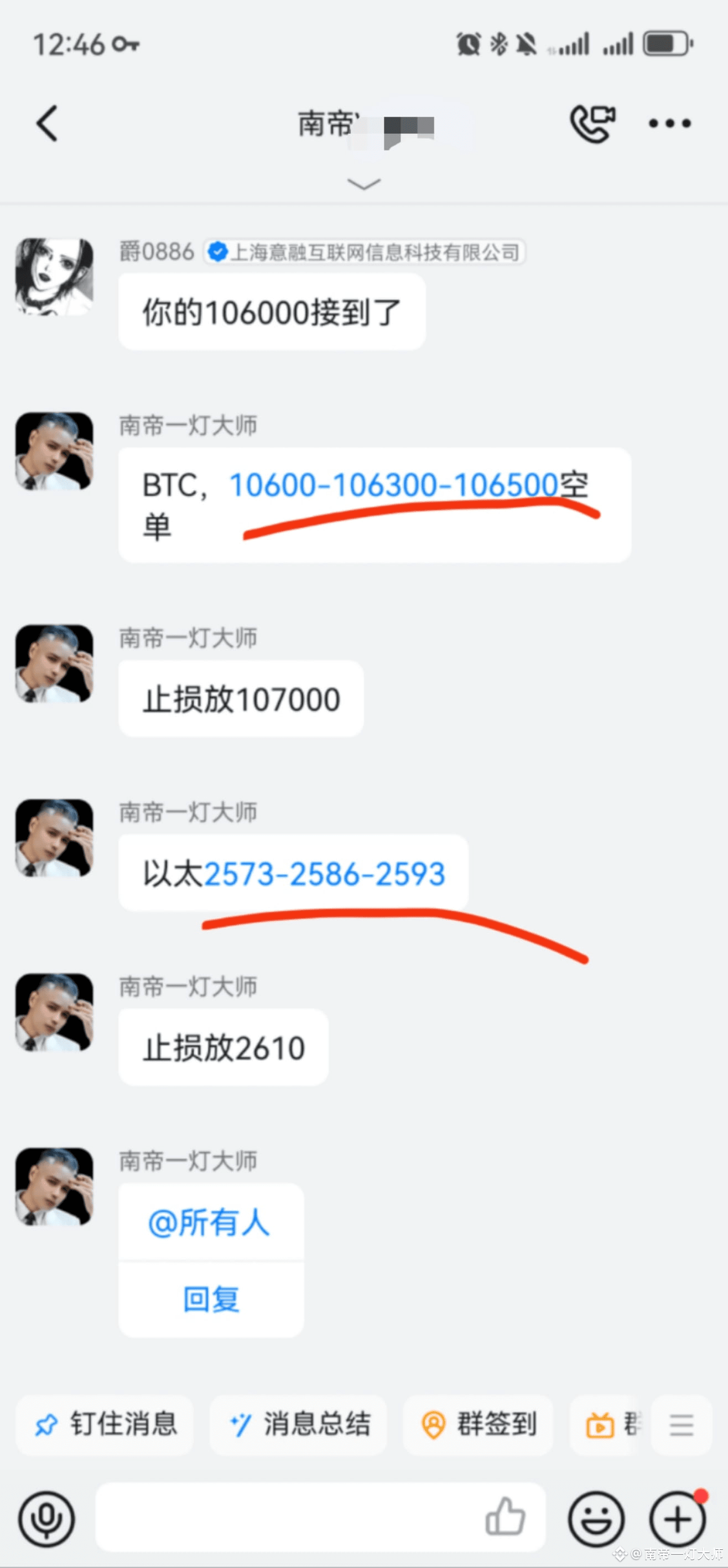Open the three-dot overflow menu

click(x=669, y=123)
